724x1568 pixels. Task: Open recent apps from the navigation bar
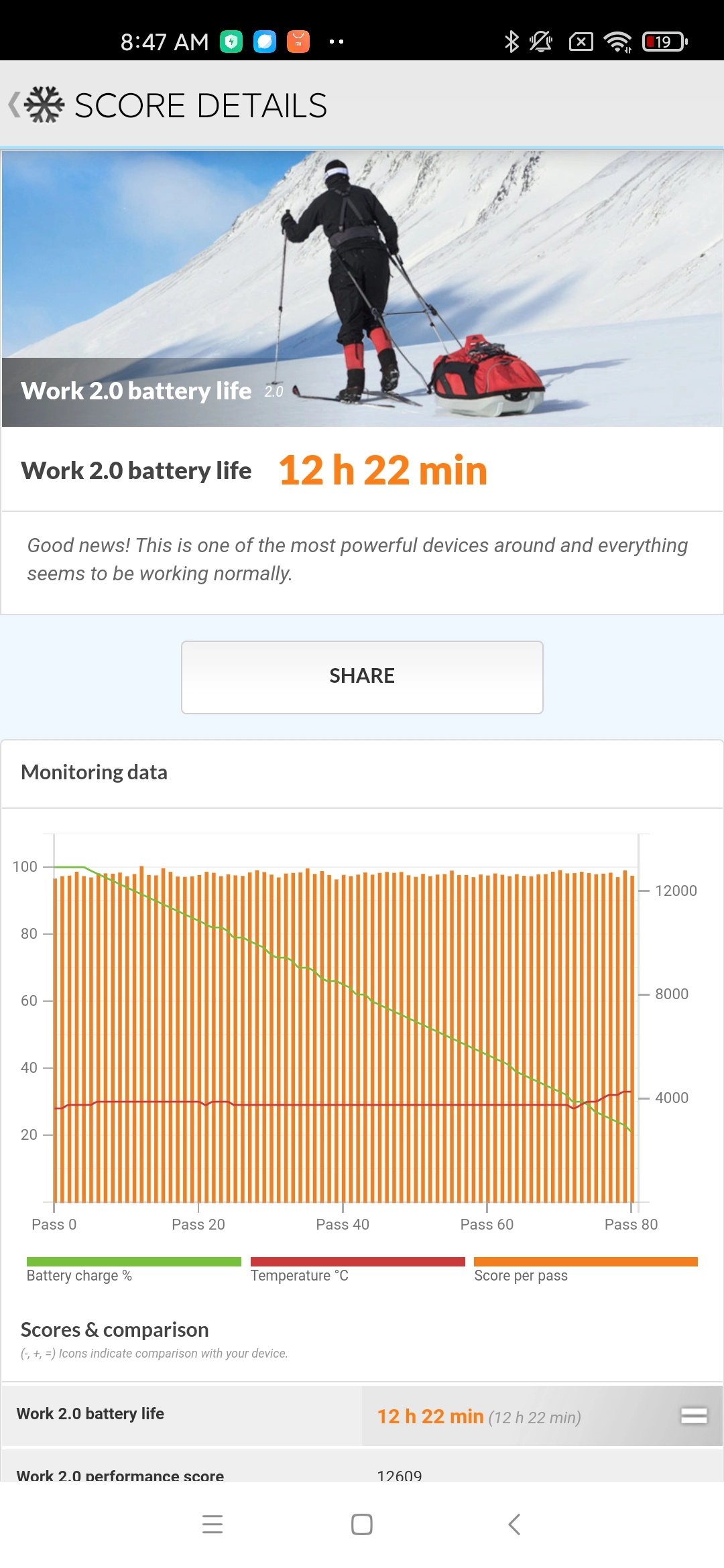(x=213, y=1524)
